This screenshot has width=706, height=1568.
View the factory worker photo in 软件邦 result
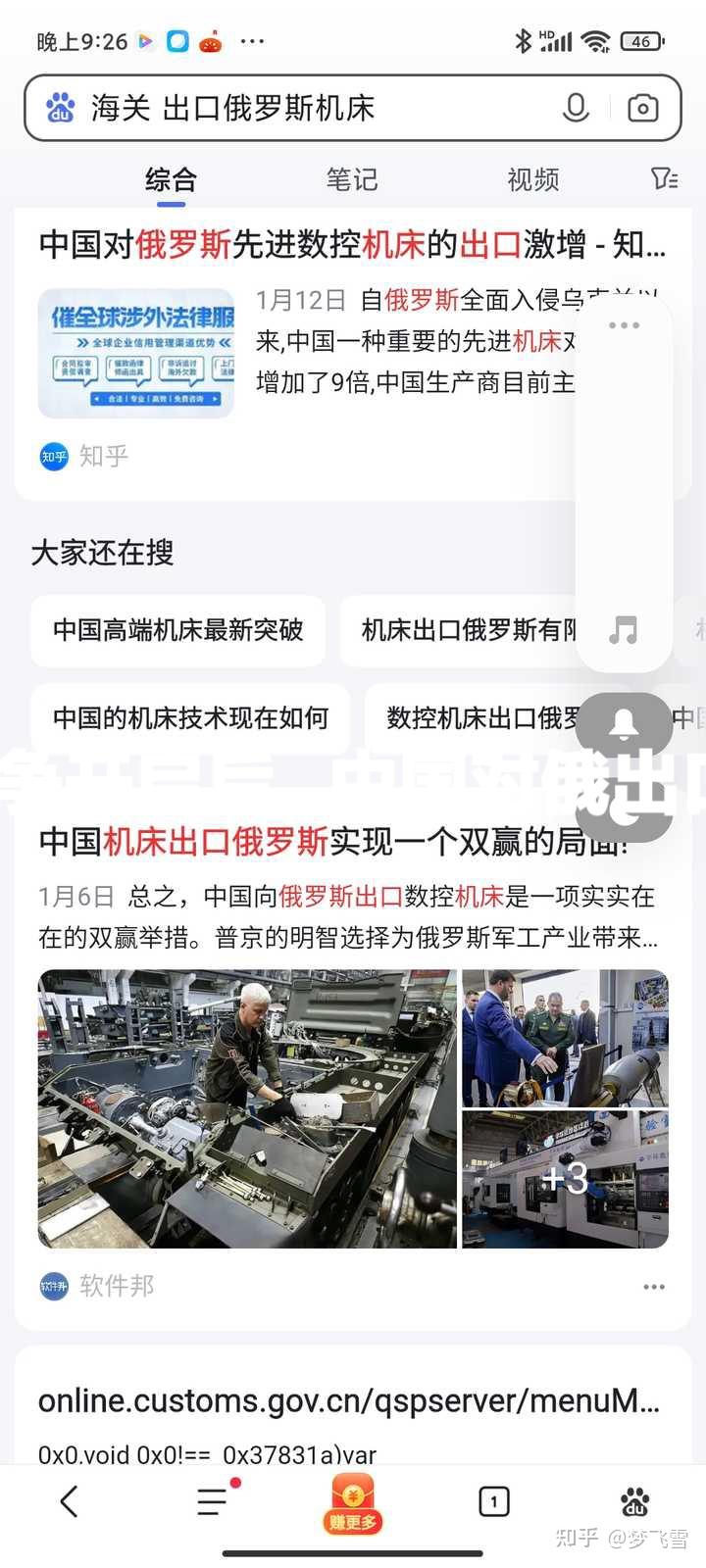click(x=247, y=1108)
